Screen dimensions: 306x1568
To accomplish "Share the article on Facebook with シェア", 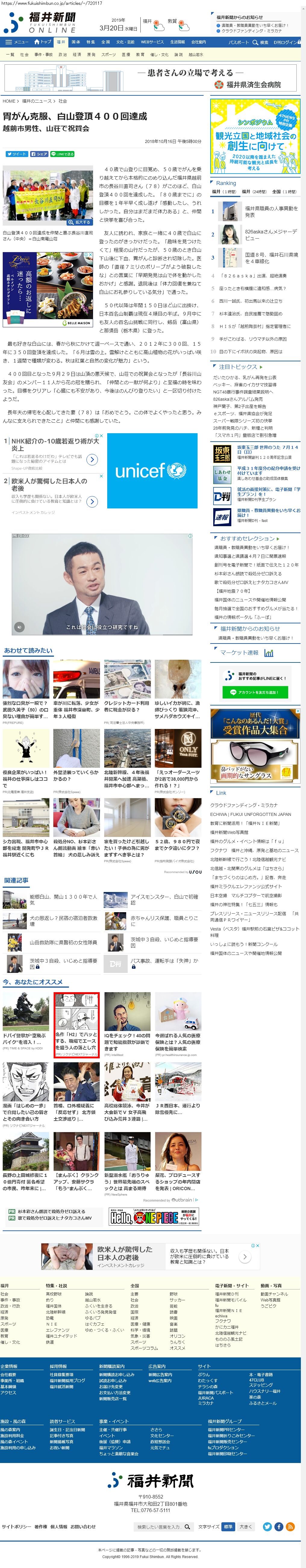I will click(39, 154).
